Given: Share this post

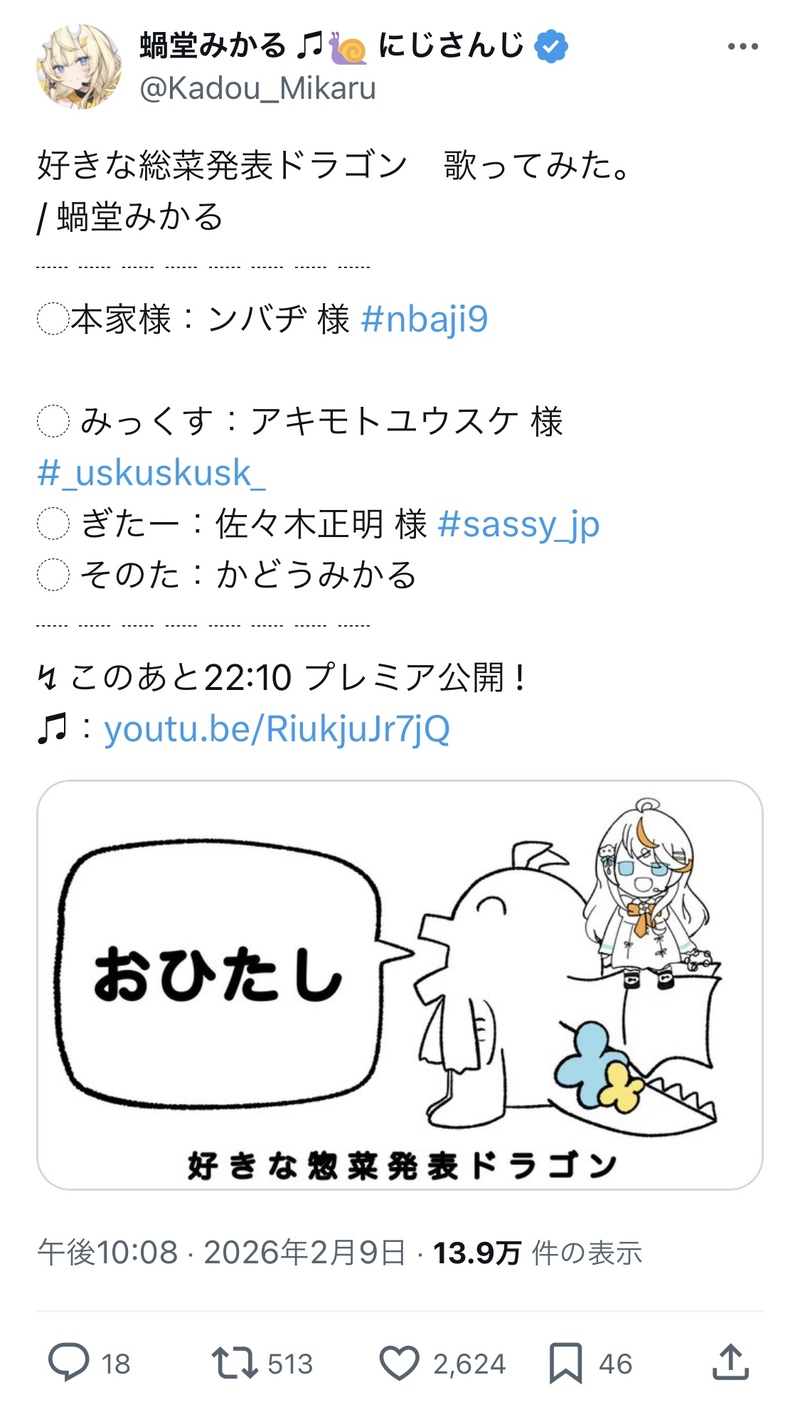Looking at the screenshot, I should tap(730, 1362).
